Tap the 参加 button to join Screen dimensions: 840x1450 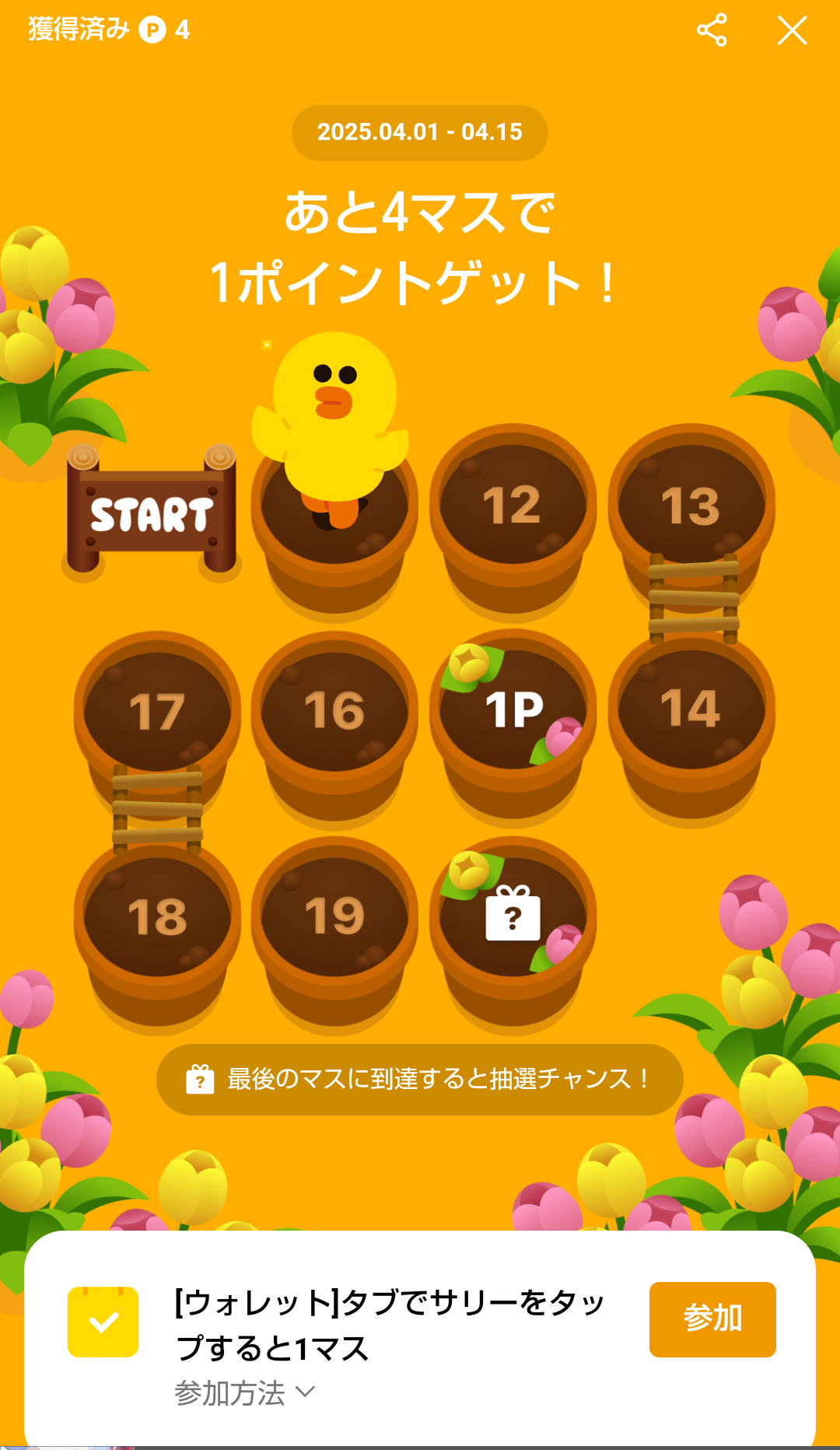712,1319
